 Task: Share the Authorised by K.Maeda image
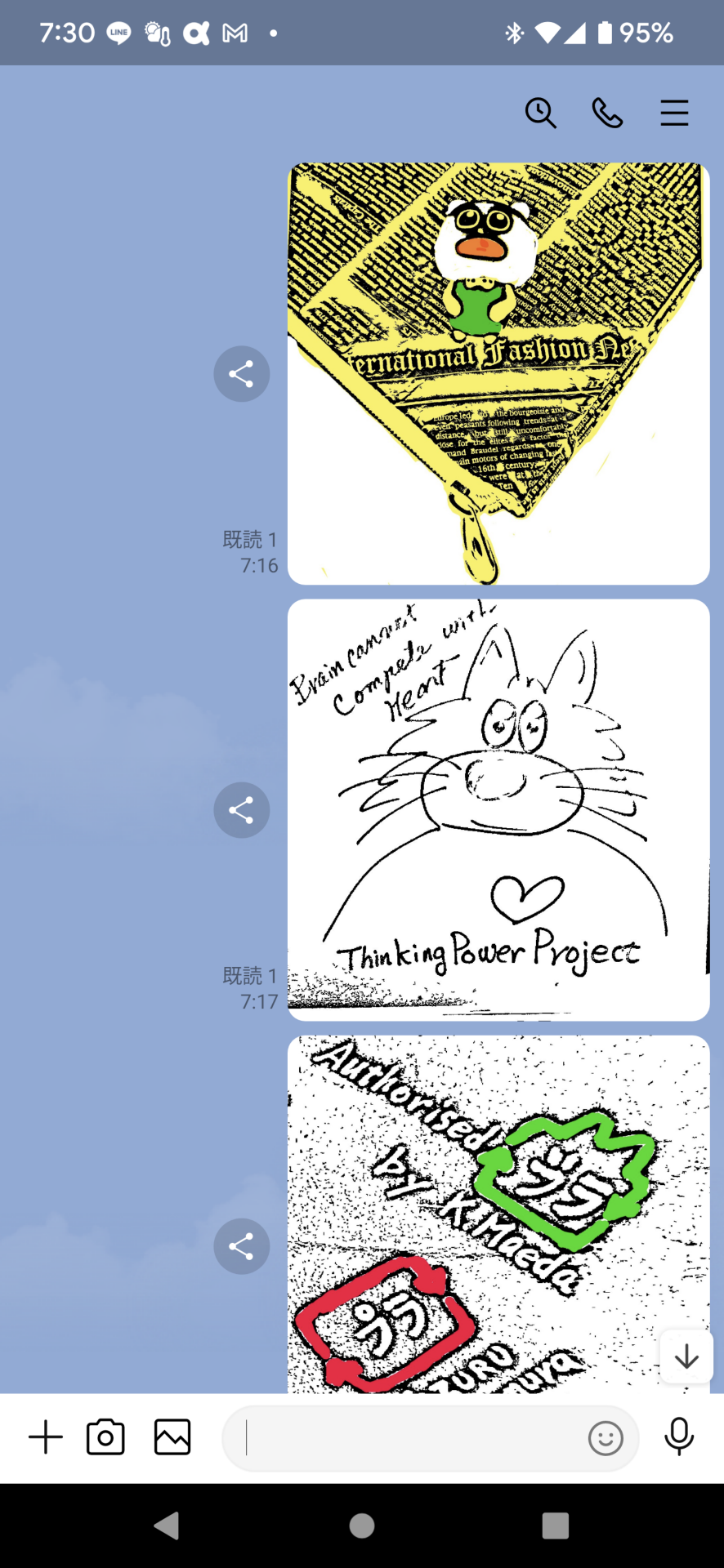242,1246
